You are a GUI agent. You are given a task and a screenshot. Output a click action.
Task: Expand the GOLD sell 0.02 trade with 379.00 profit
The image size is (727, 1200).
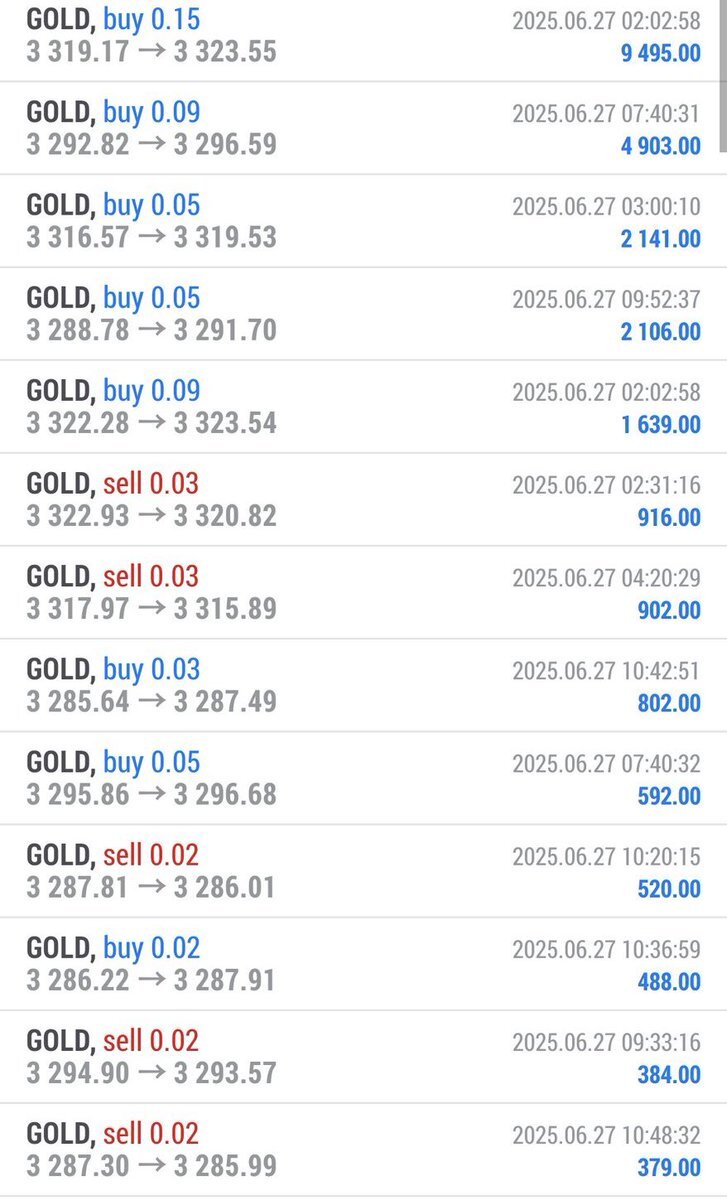pyautogui.click(x=363, y=1150)
